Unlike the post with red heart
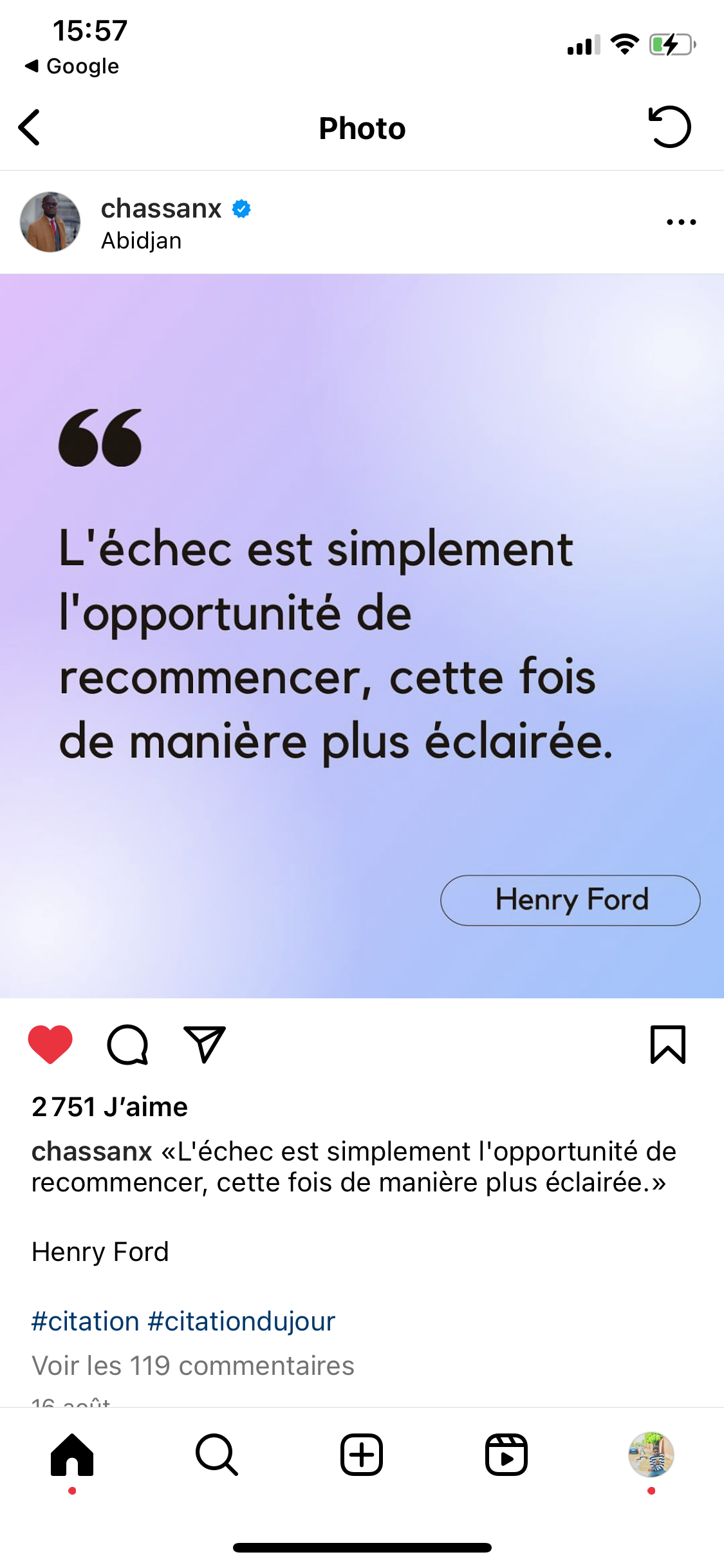The height and width of the screenshot is (1568, 724). pos(50,1044)
